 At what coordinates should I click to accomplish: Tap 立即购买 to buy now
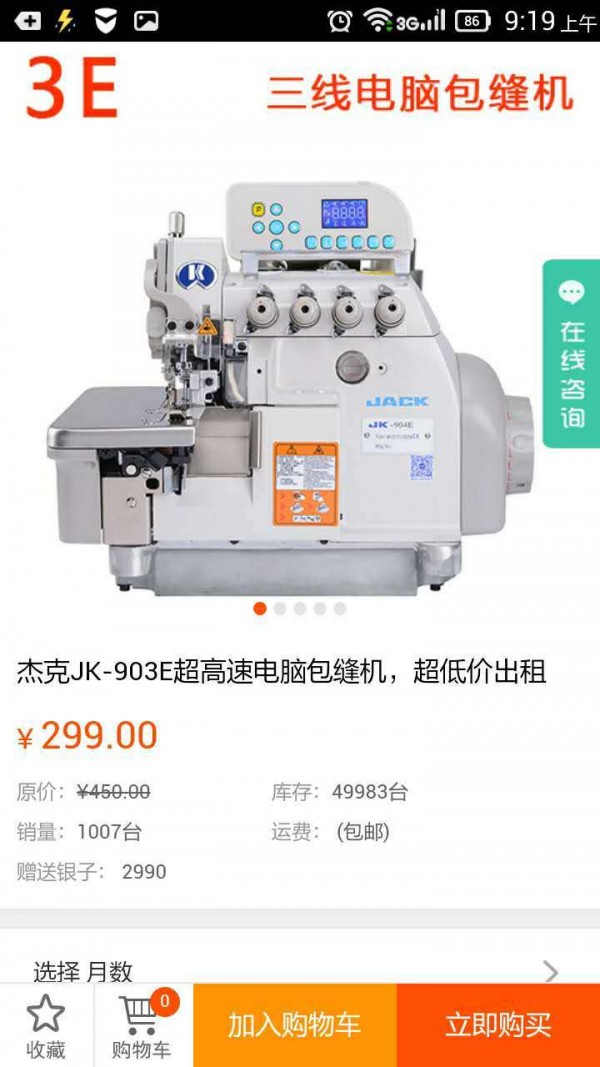click(x=498, y=1025)
